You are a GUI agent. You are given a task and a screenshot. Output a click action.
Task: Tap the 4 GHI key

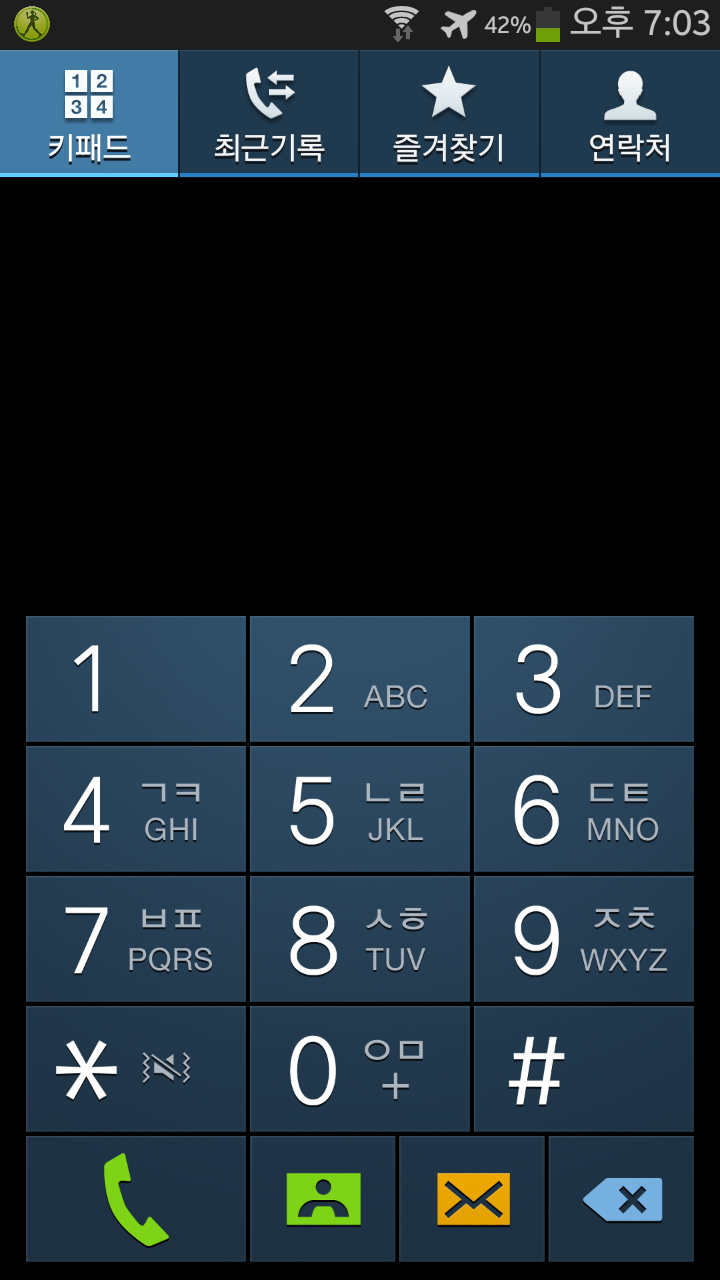[x=136, y=809]
